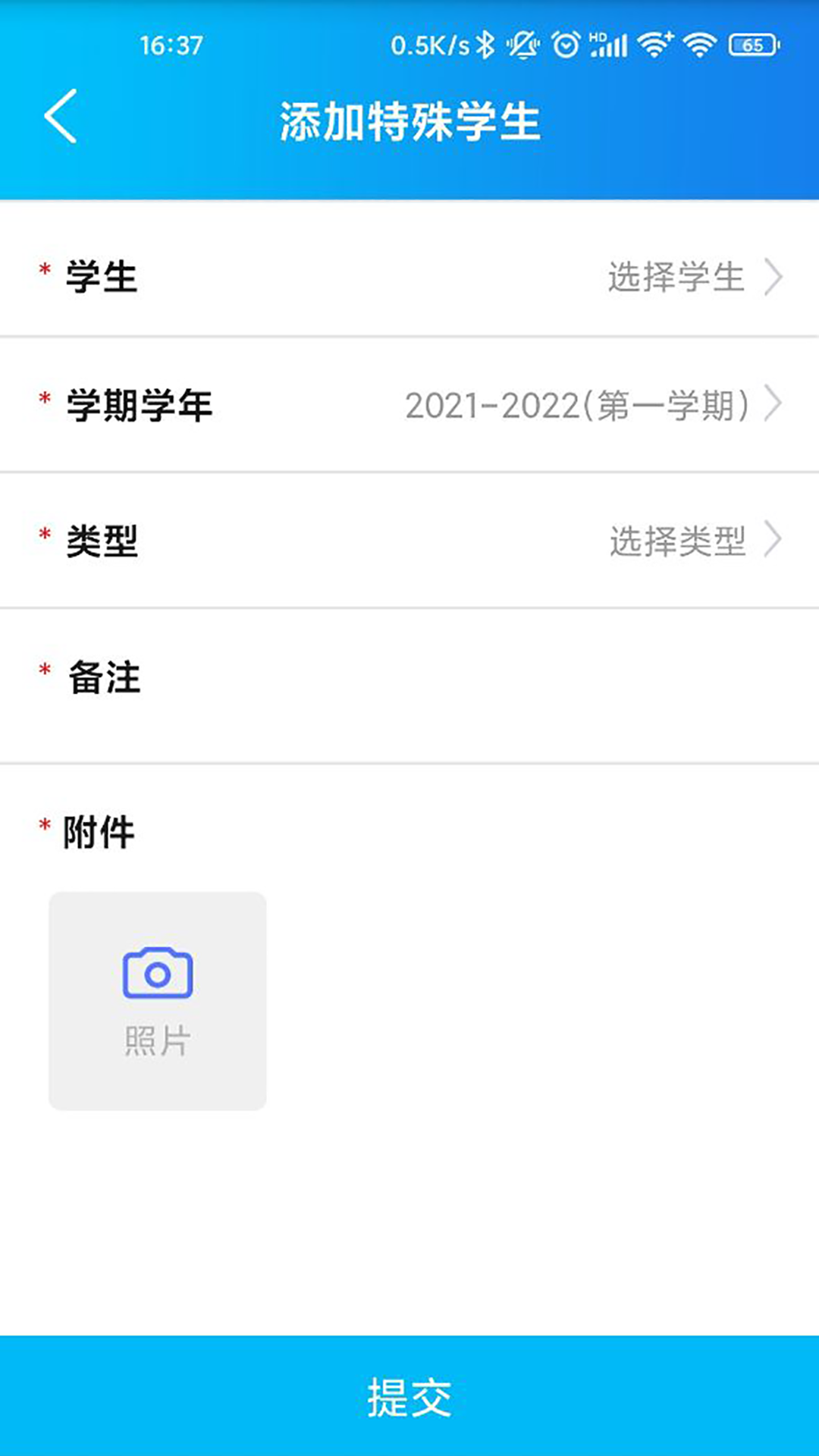The height and width of the screenshot is (1456, 819).
Task: Add a 照片 photo attachment
Action: coord(158,1001)
